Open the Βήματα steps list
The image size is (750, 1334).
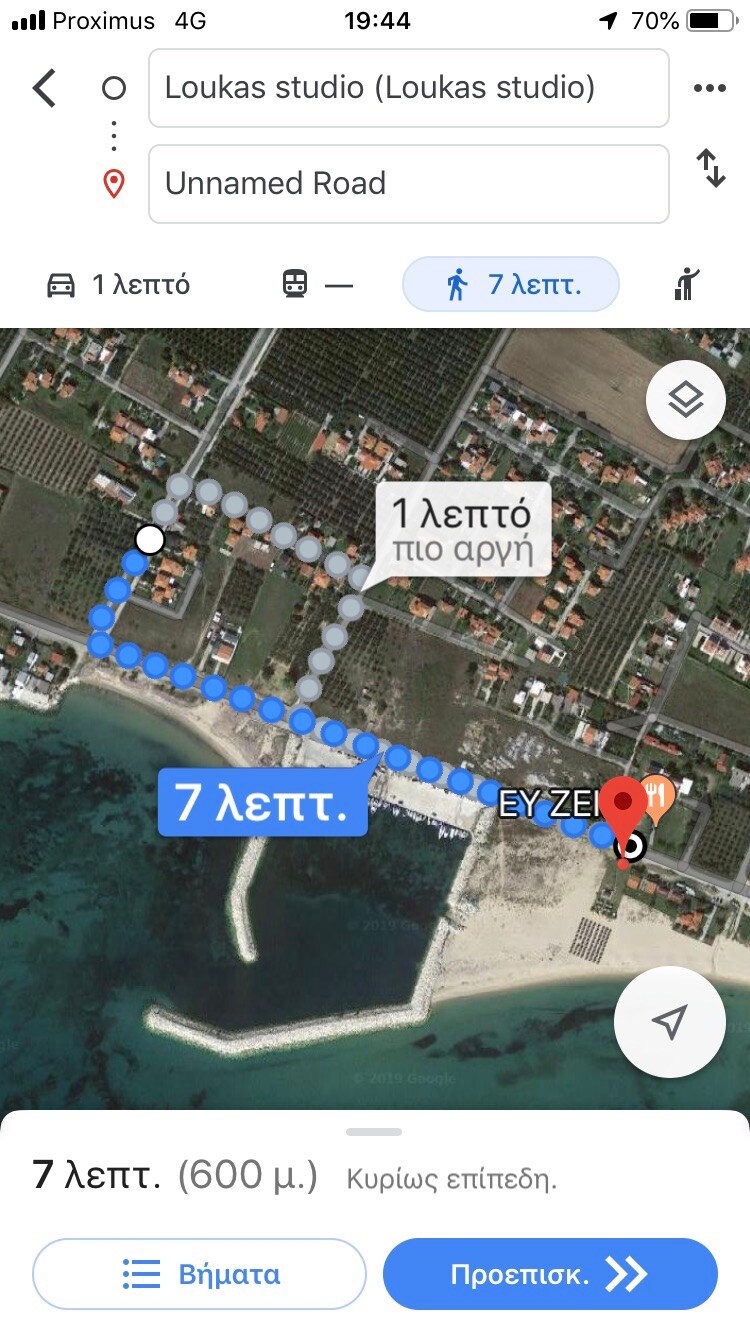200,1274
